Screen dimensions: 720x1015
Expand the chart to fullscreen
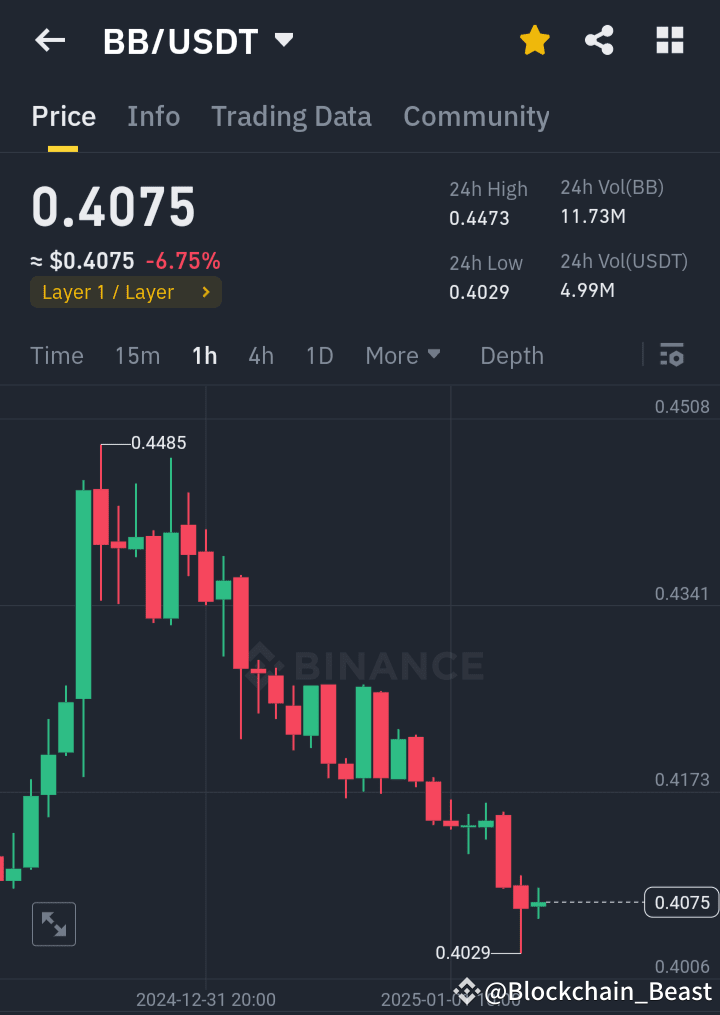point(53,923)
